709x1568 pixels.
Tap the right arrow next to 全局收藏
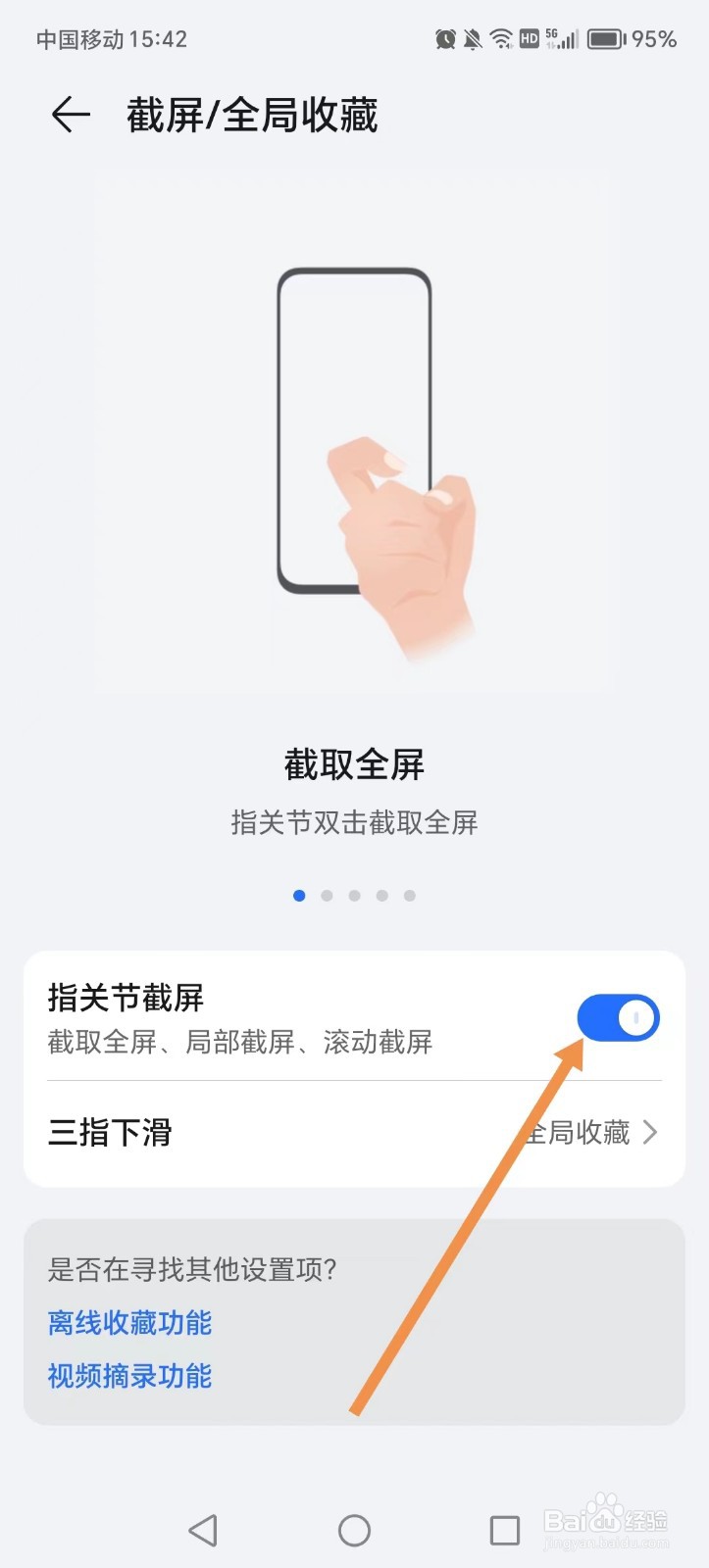pos(649,1133)
